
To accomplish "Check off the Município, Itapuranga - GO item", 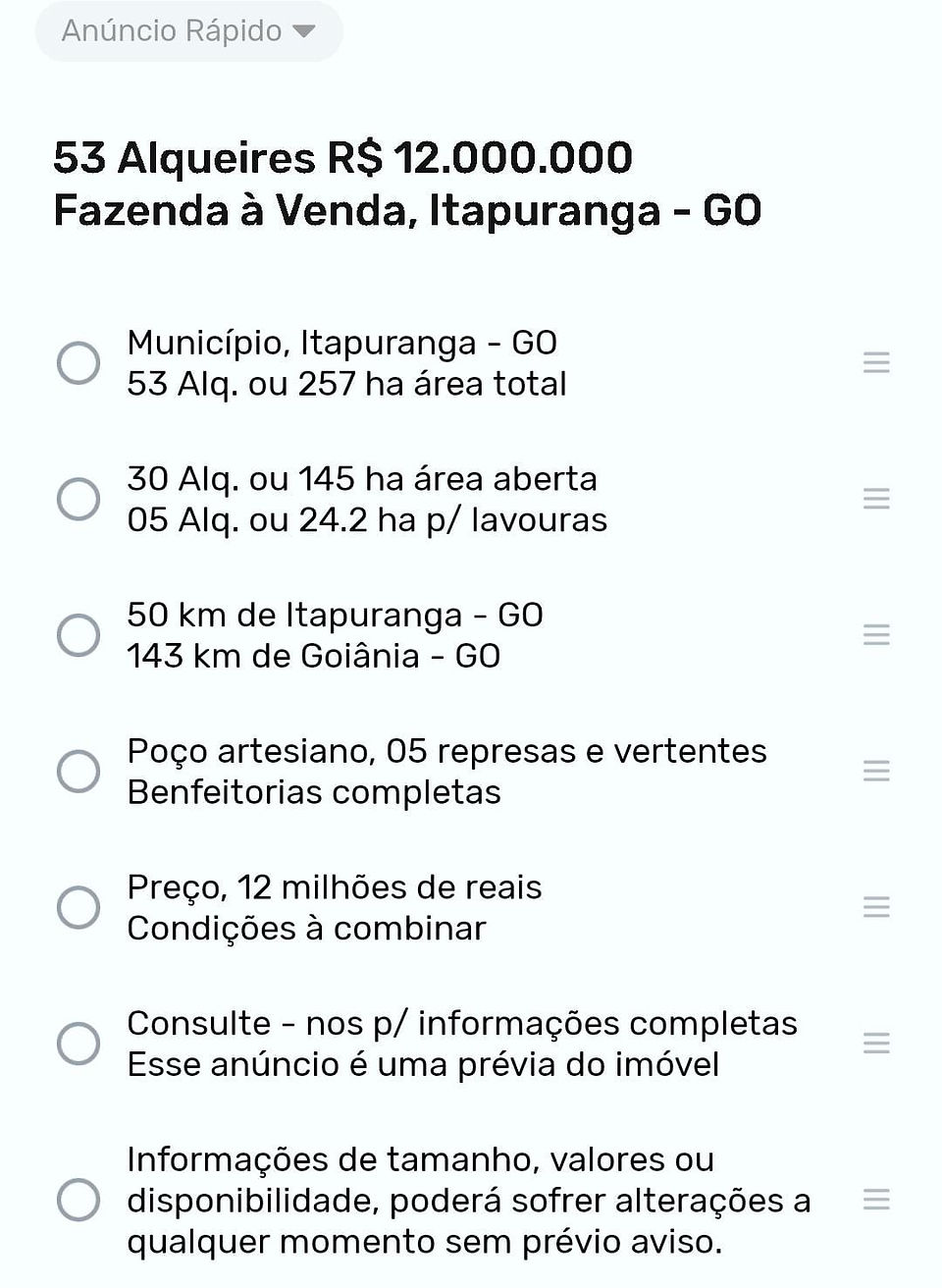I will [x=78, y=362].
